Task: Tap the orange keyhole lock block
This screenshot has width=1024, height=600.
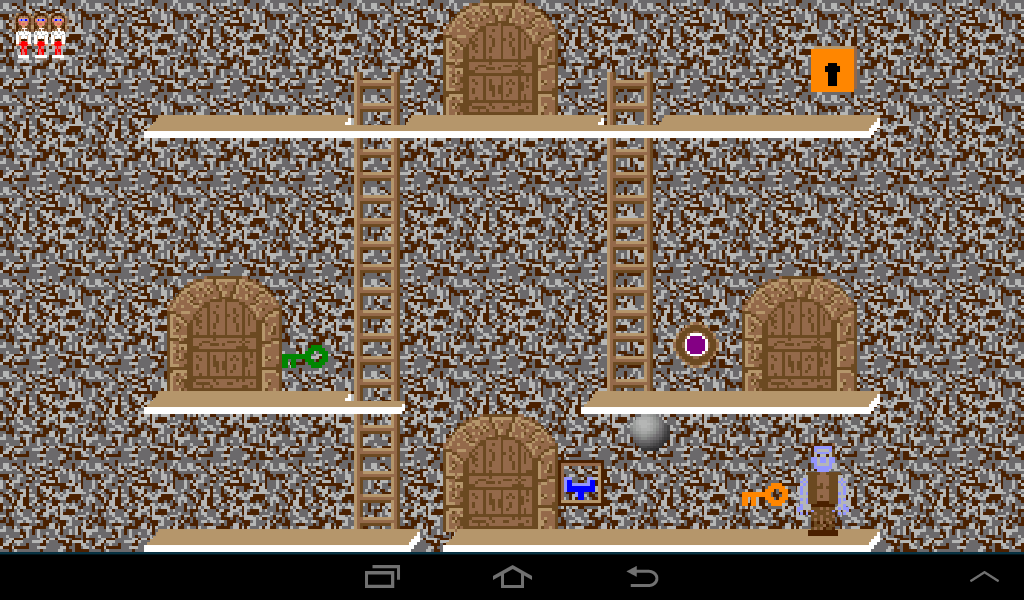Action: [x=832, y=71]
